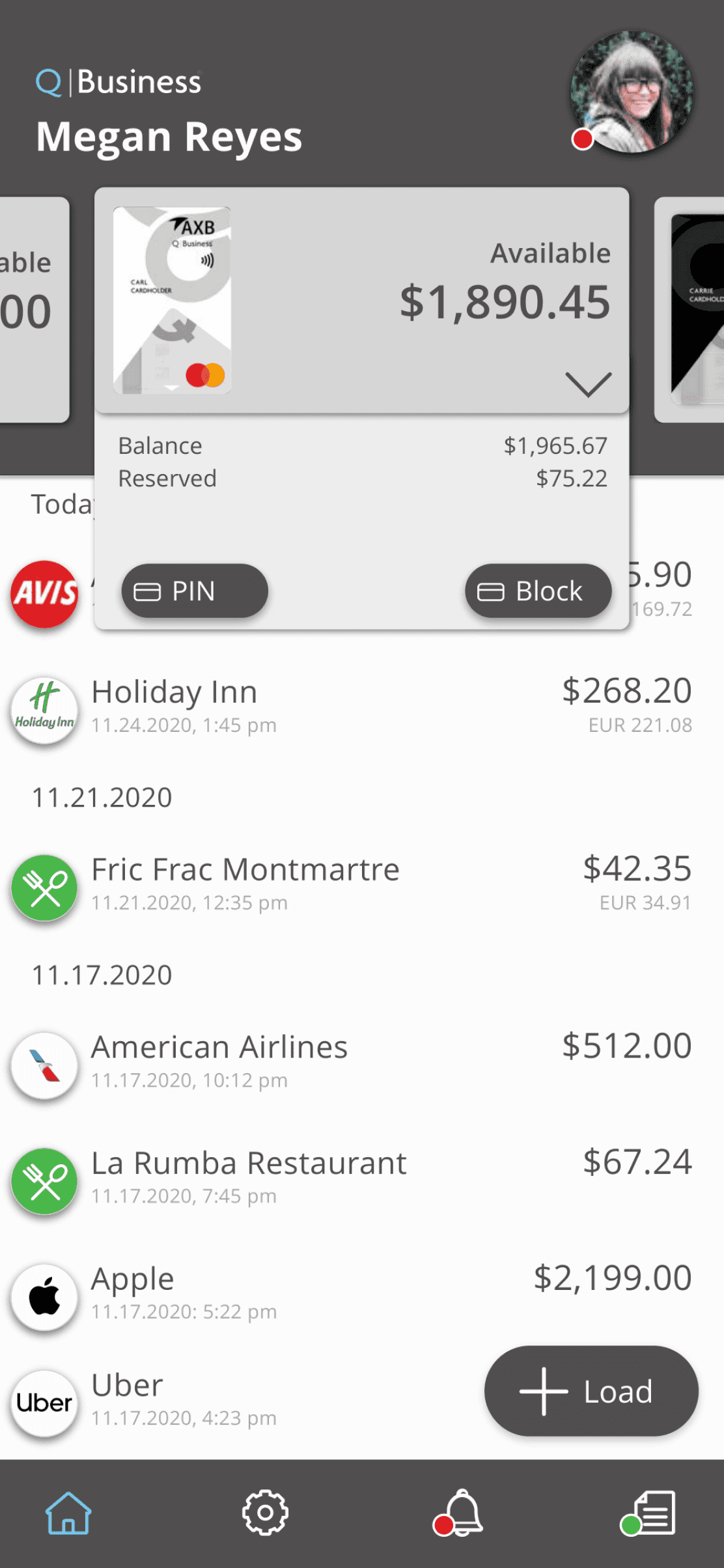Block the card
The width and height of the screenshot is (724, 1568).
click(x=538, y=591)
